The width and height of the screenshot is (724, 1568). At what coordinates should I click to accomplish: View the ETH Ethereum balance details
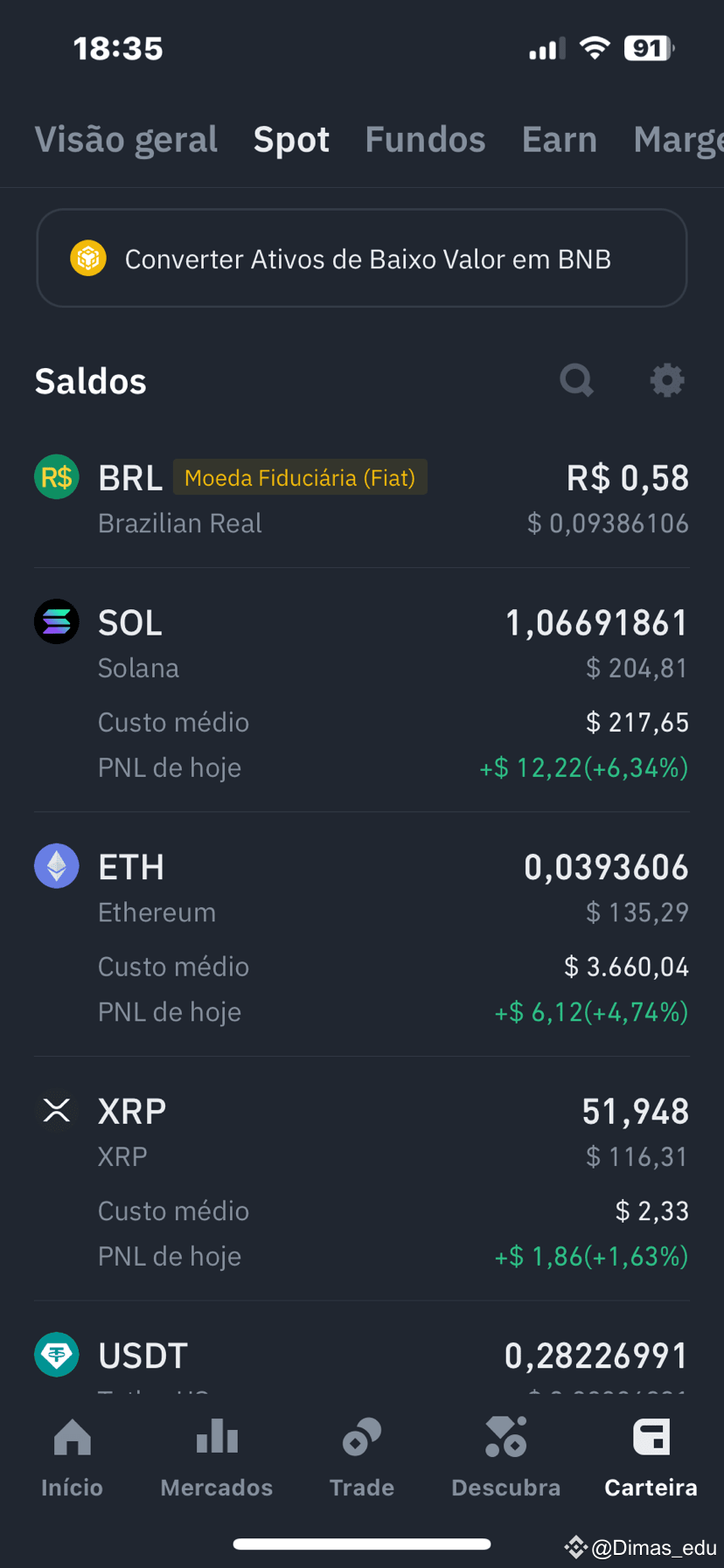[362, 934]
